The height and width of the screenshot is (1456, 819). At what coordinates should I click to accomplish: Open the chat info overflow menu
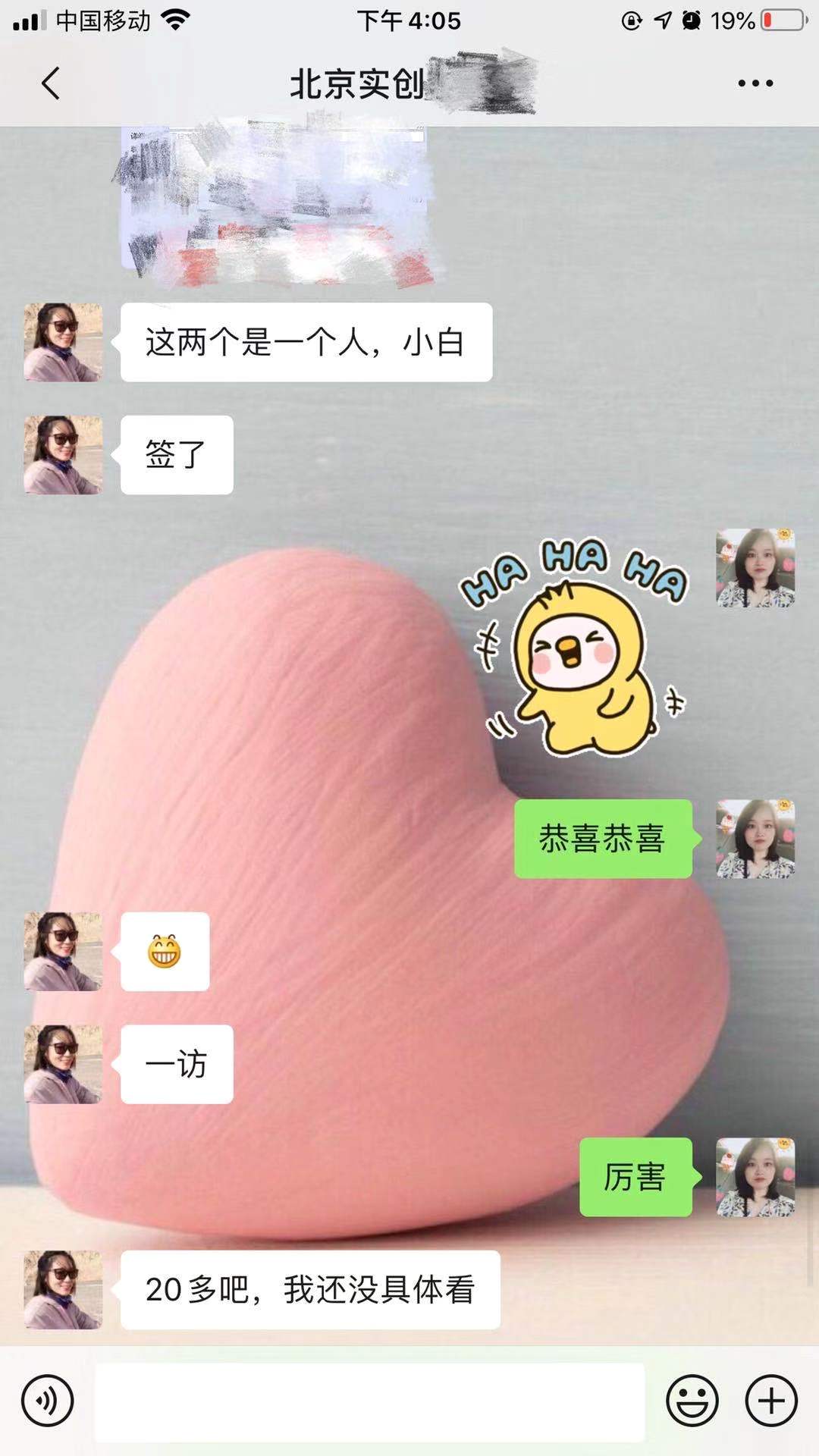click(x=755, y=83)
